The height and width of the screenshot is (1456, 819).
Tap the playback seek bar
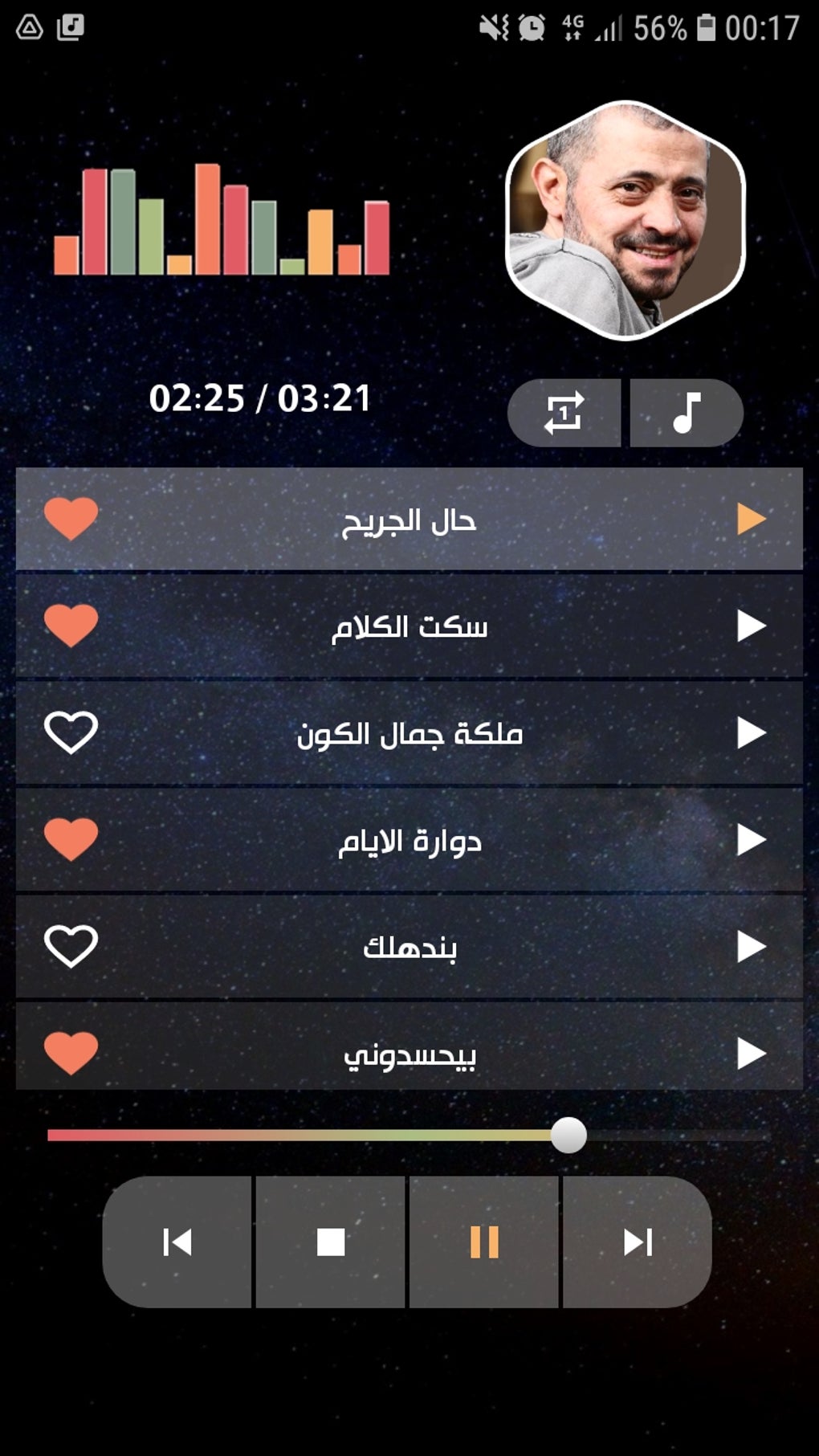[409, 1136]
